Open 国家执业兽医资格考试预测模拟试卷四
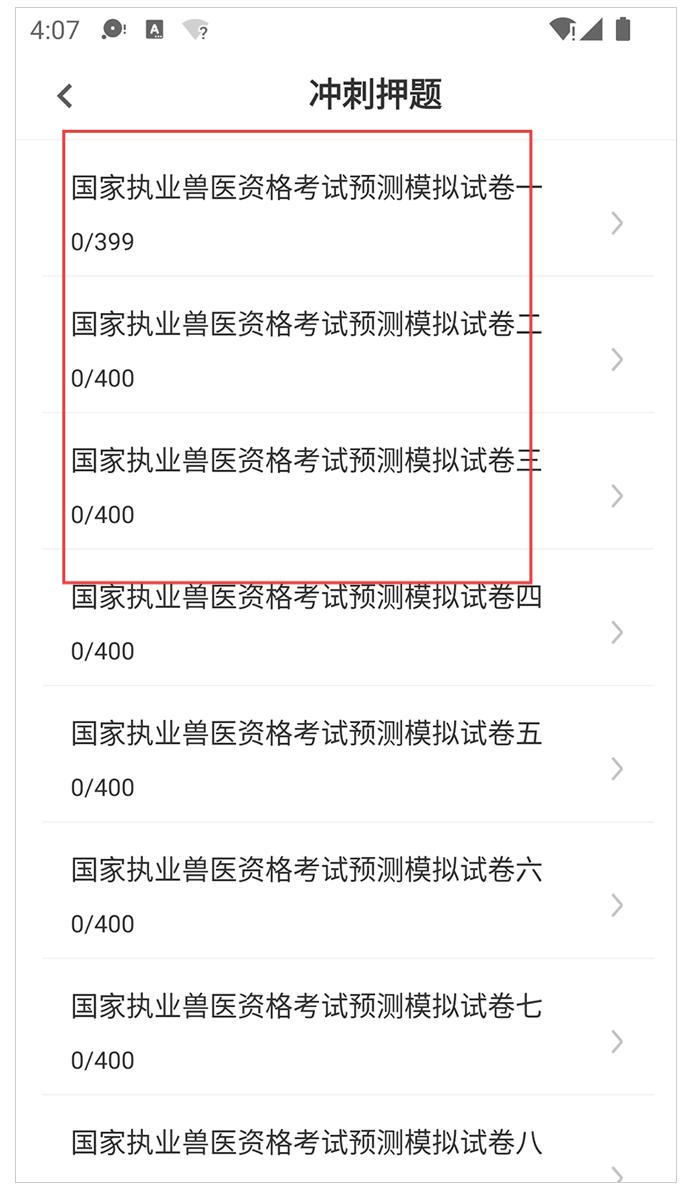 (348, 618)
